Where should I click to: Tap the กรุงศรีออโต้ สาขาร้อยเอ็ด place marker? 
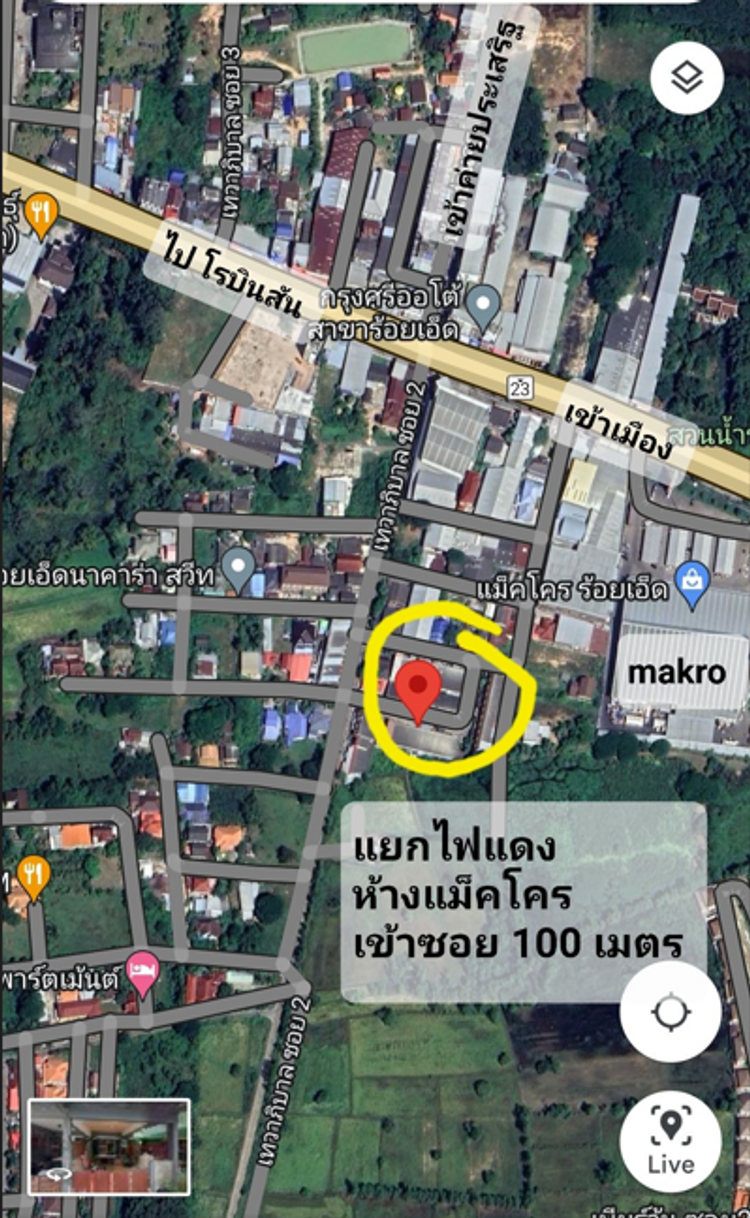click(x=485, y=303)
